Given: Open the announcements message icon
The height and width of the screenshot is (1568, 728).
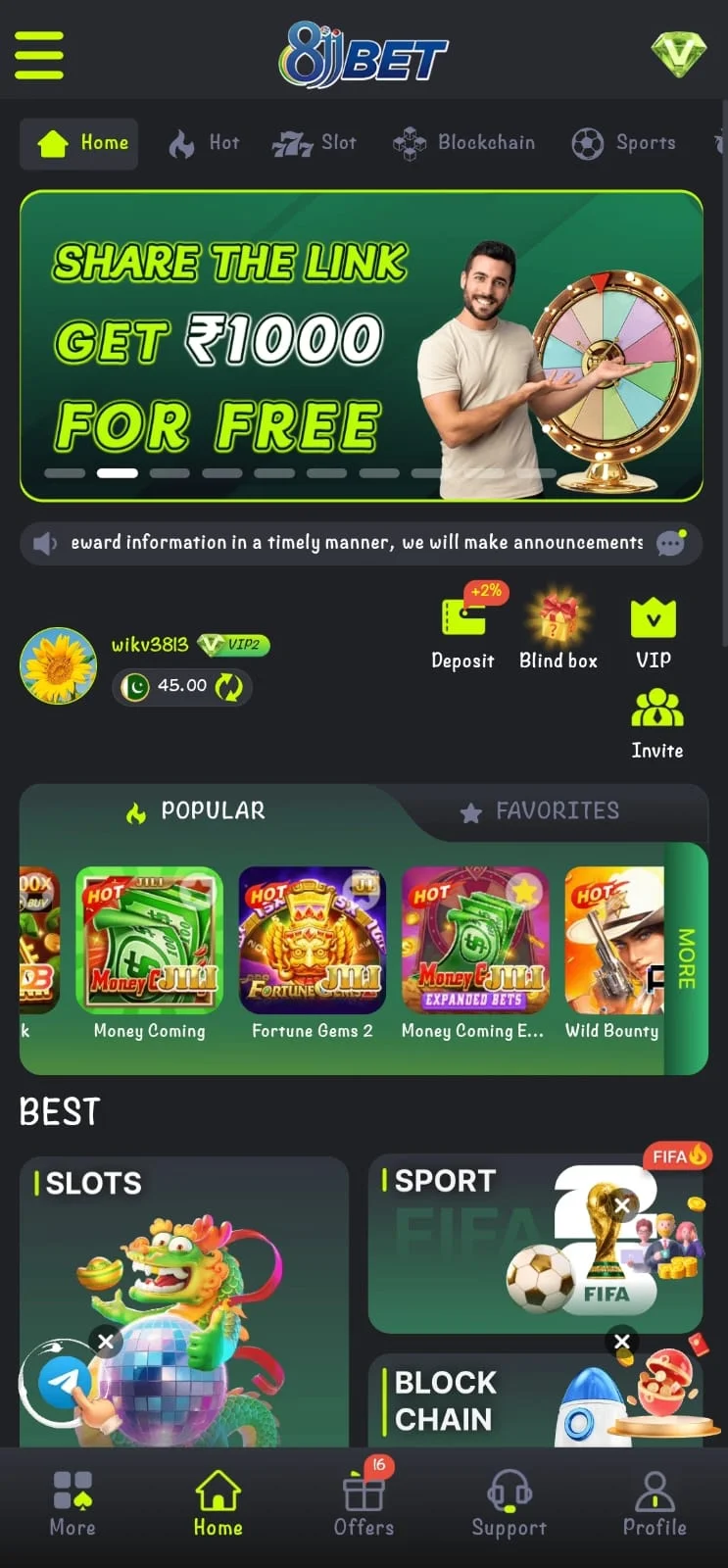Looking at the screenshot, I should click(x=671, y=543).
